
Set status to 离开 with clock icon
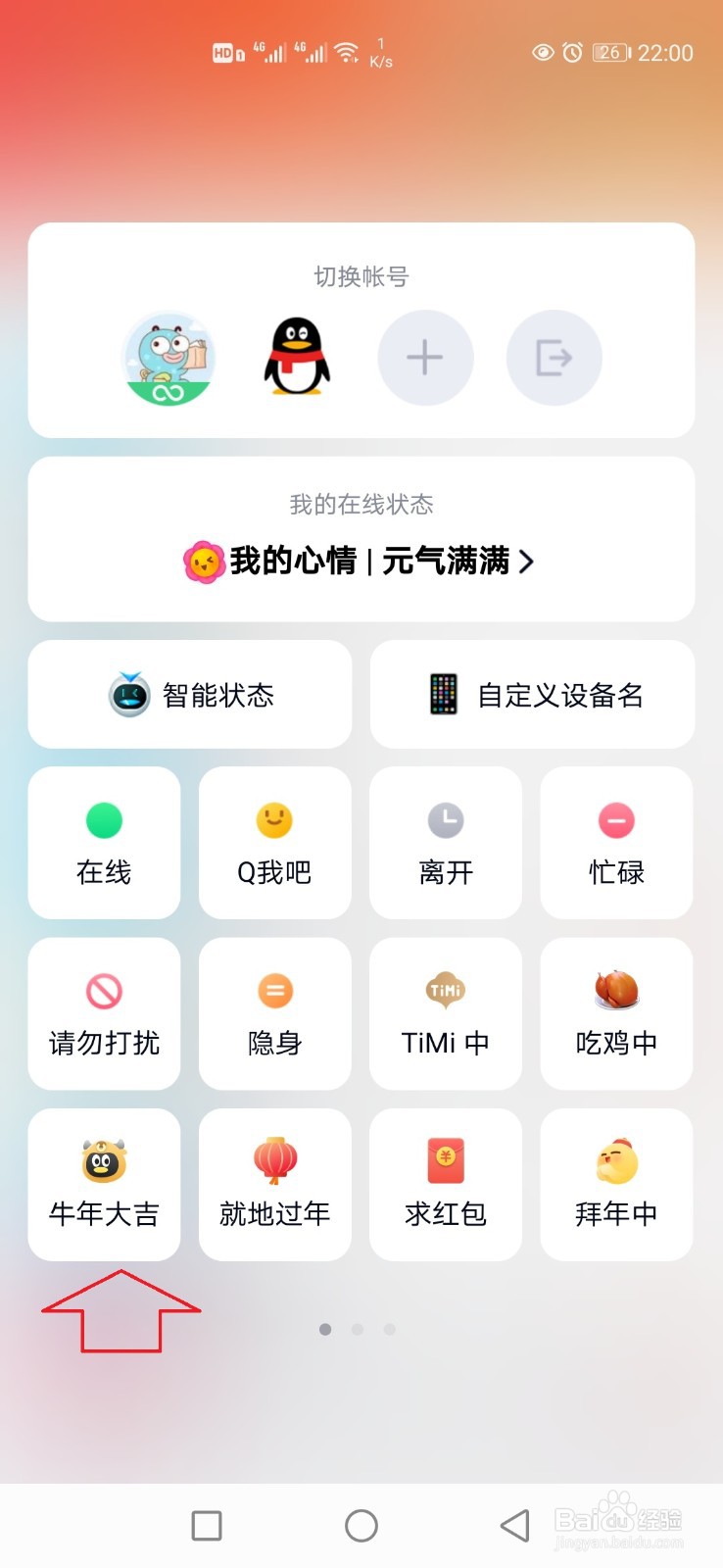click(445, 843)
